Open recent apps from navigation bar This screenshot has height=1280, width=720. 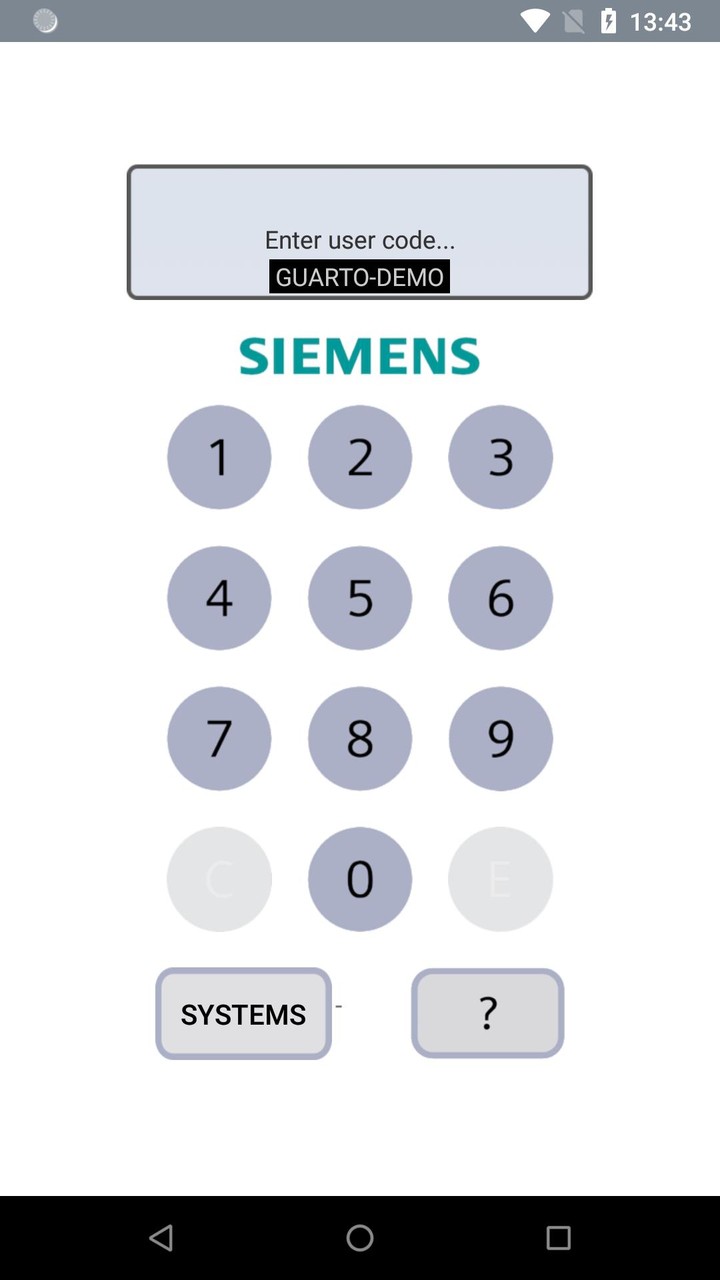(558, 1238)
